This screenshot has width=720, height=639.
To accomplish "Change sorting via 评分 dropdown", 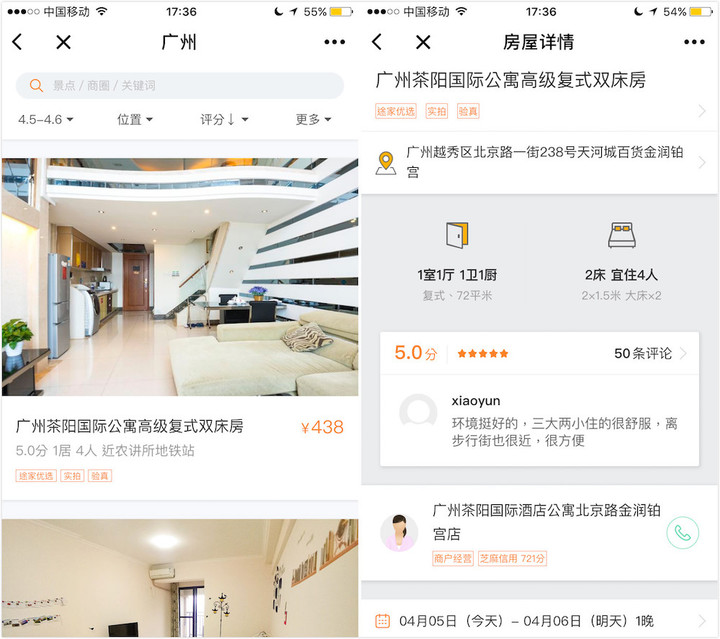I will (x=224, y=119).
